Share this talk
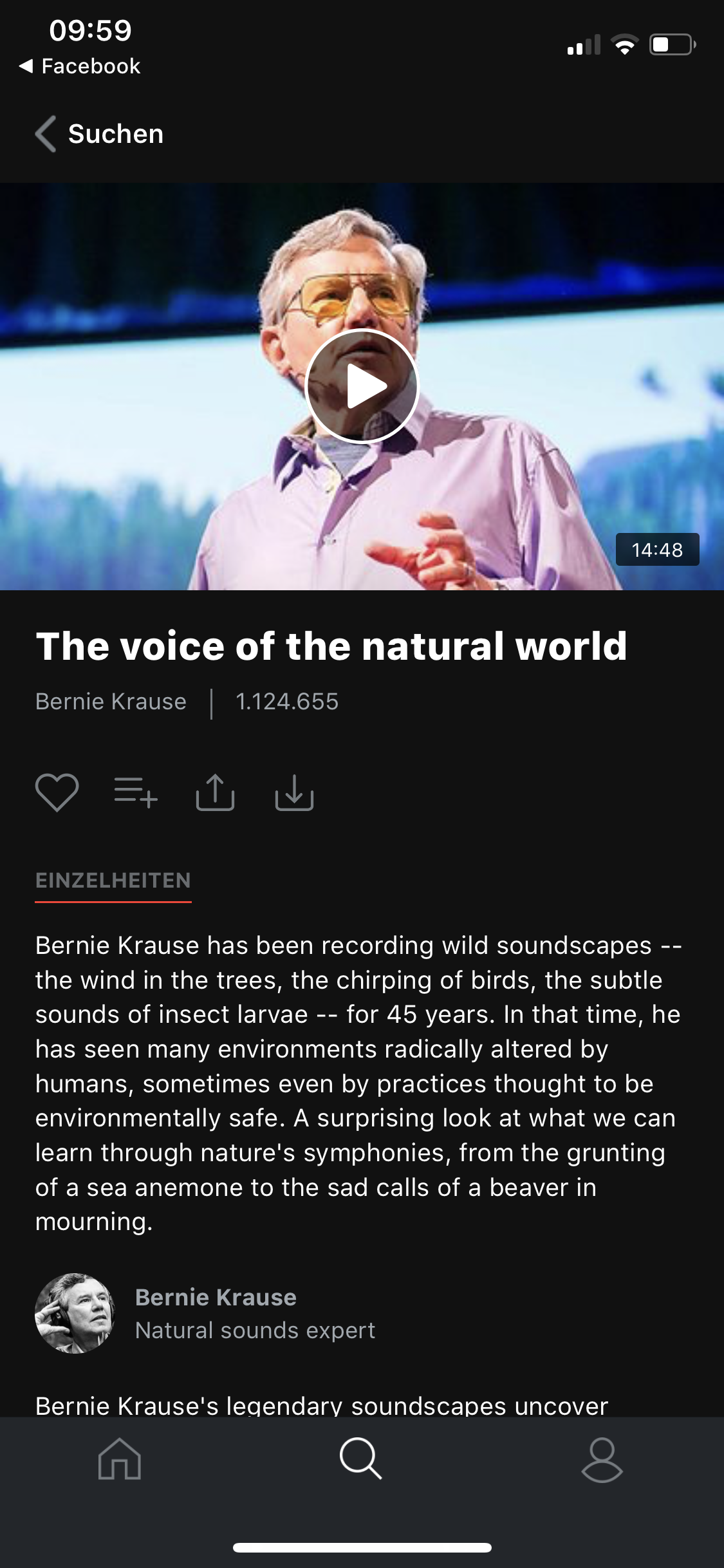724x1568 pixels. (215, 792)
